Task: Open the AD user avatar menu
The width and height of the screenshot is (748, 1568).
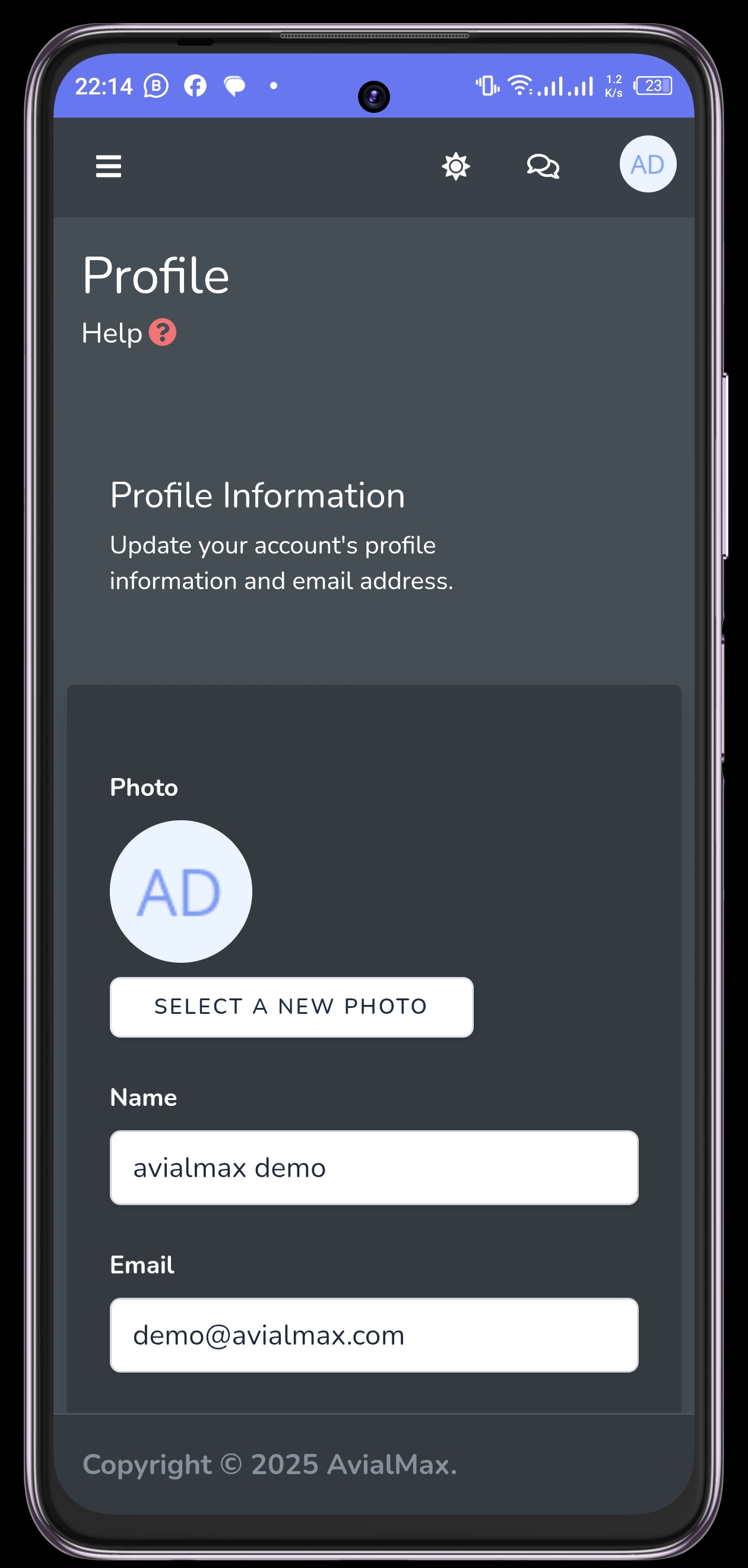Action: pyautogui.click(x=647, y=165)
